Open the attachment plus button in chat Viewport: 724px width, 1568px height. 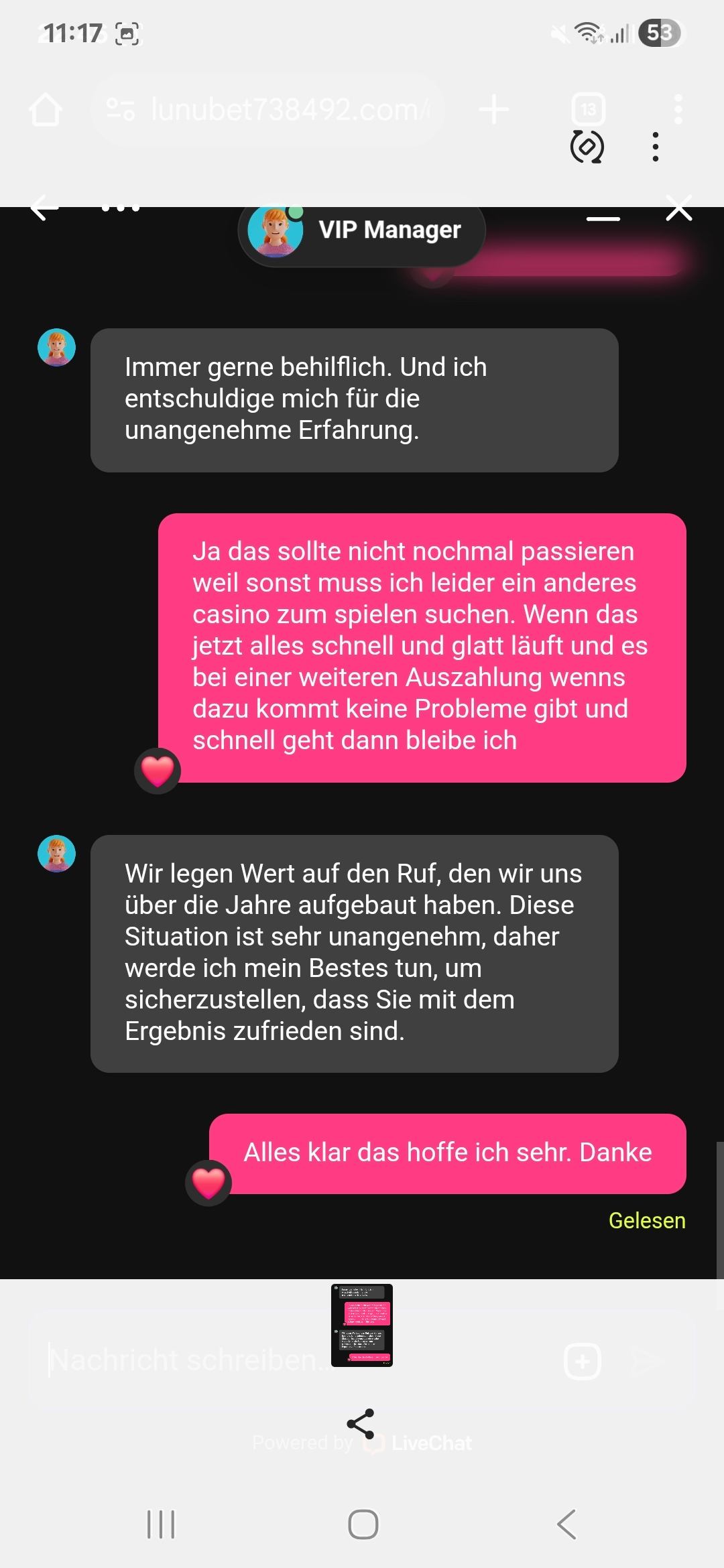[582, 1361]
